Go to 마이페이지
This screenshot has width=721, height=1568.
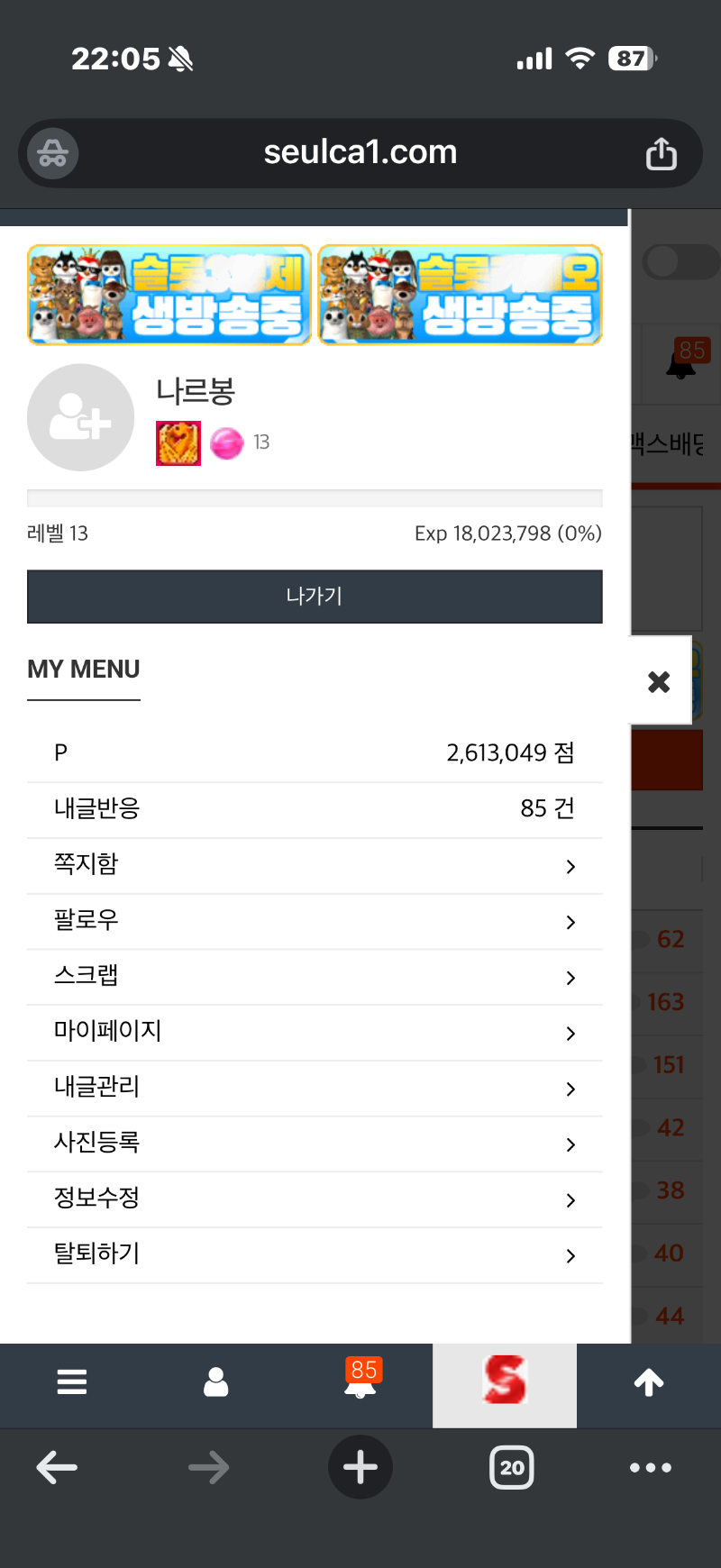tap(315, 1032)
